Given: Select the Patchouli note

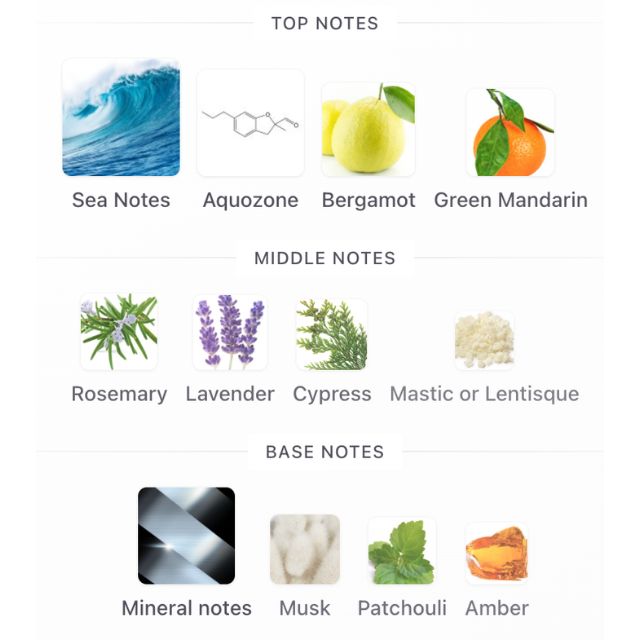Looking at the screenshot, I should (401, 551).
